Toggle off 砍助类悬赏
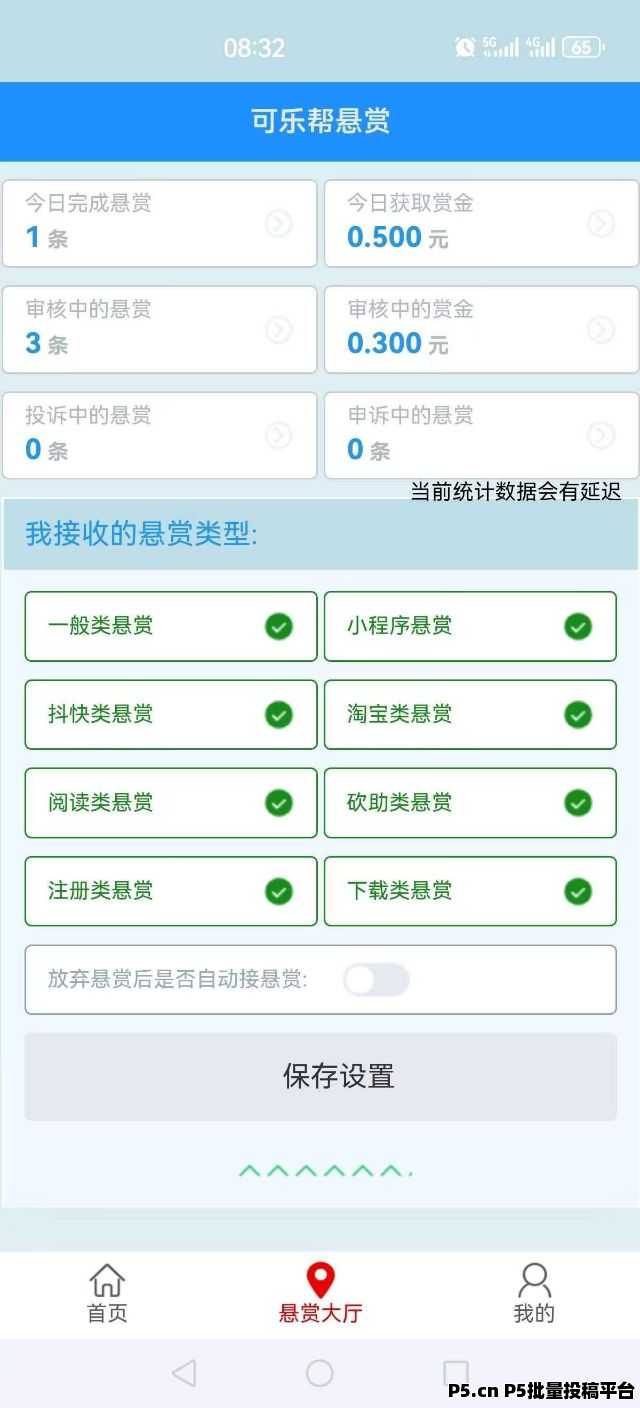Image resolution: width=640 pixels, height=1408 pixels. (x=577, y=803)
